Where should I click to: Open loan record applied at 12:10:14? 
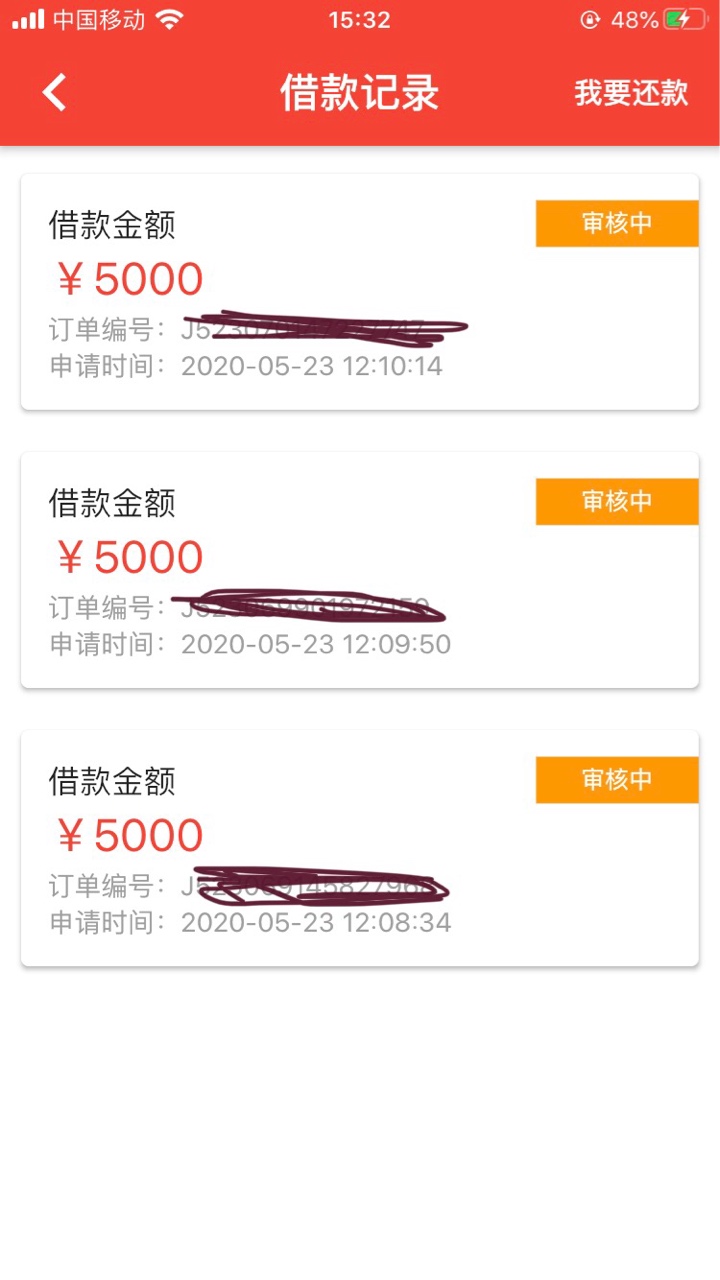pos(360,291)
